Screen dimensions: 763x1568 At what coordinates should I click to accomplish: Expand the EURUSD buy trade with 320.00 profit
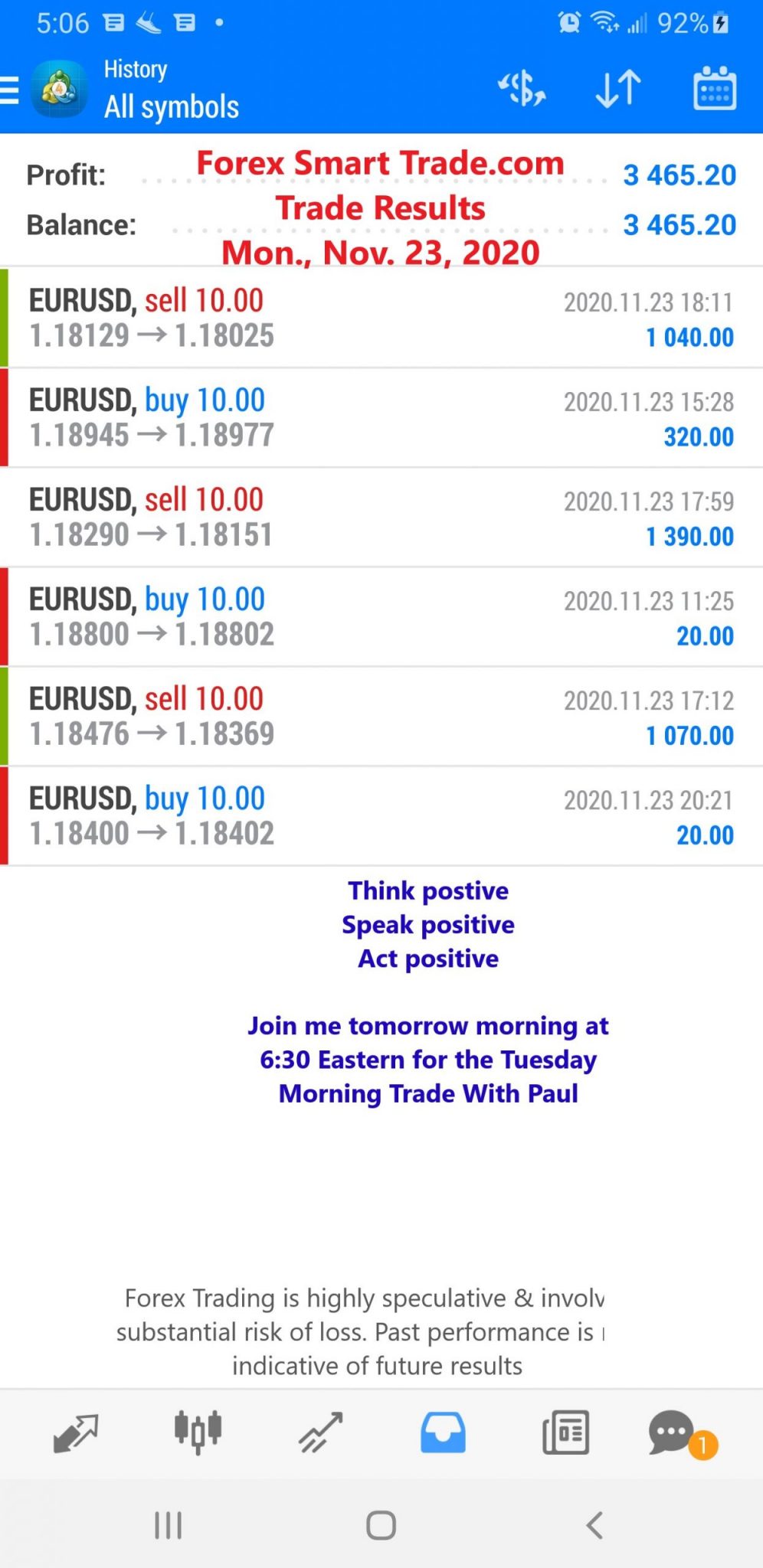click(381, 418)
